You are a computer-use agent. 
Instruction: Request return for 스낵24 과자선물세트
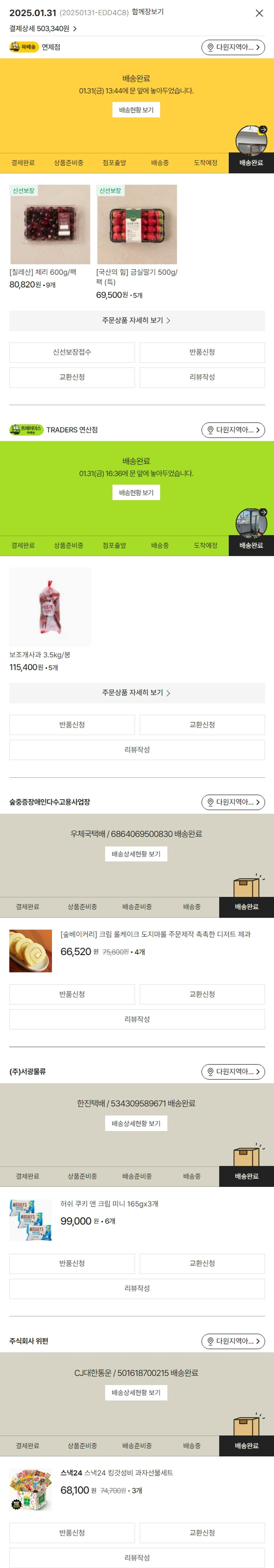[x=72, y=1533]
